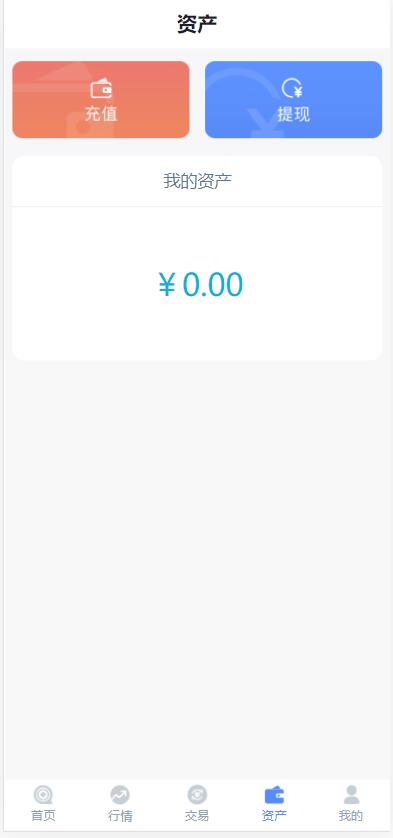Open the 提现 withdraw button
Image resolution: width=393 pixels, height=838 pixels.
click(x=293, y=99)
